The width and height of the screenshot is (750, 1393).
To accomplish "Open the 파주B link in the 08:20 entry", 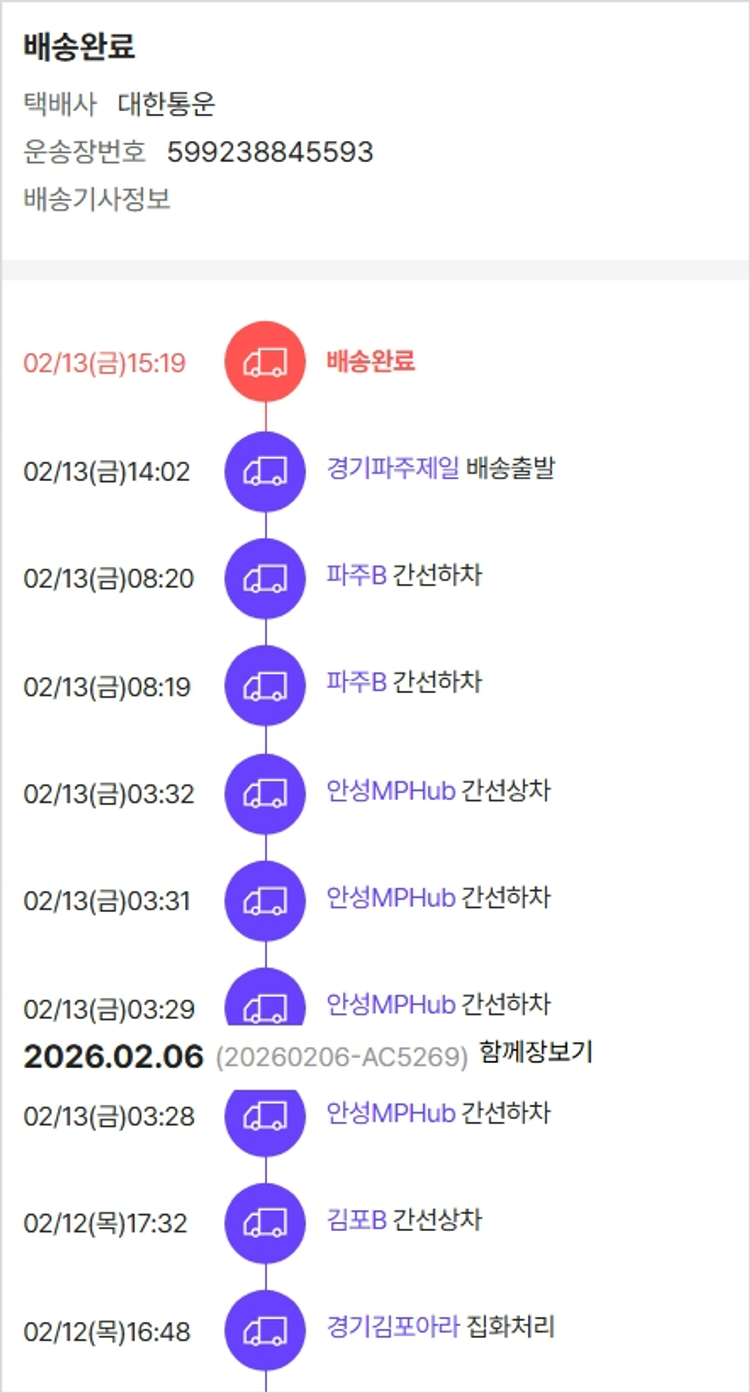I will click(356, 576).
